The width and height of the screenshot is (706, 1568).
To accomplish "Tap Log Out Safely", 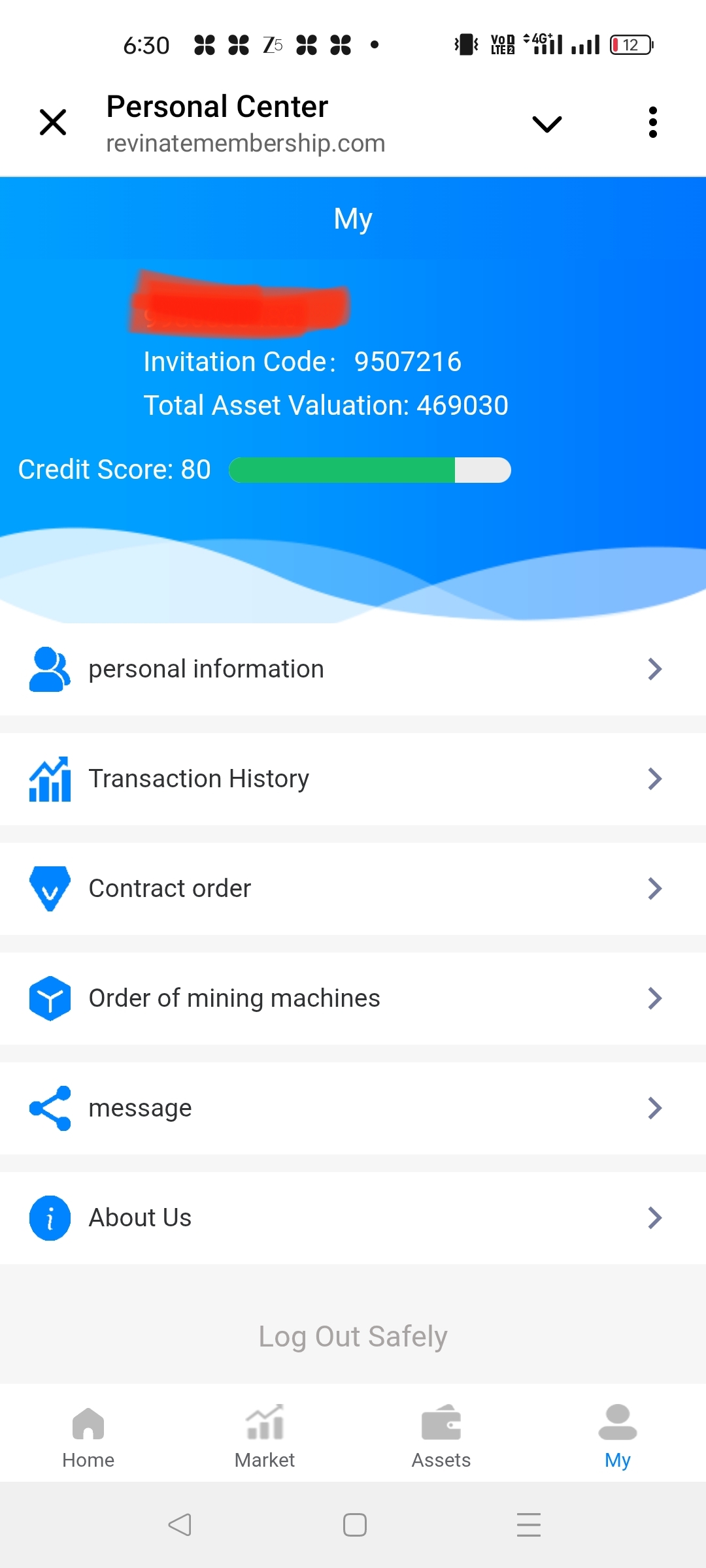I will [353, 1337].
